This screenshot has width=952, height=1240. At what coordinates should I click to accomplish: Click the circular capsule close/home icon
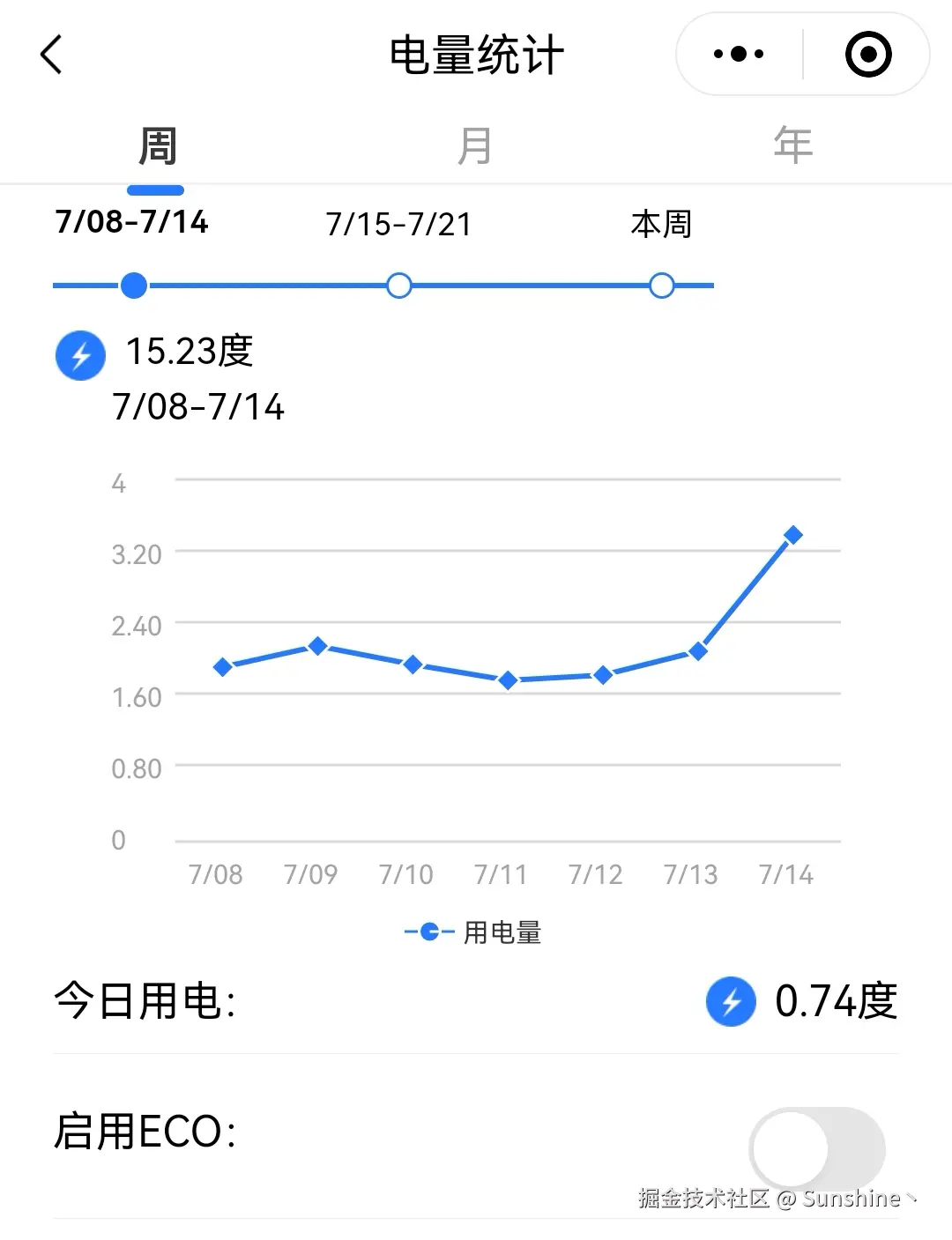tap(867, 53)
